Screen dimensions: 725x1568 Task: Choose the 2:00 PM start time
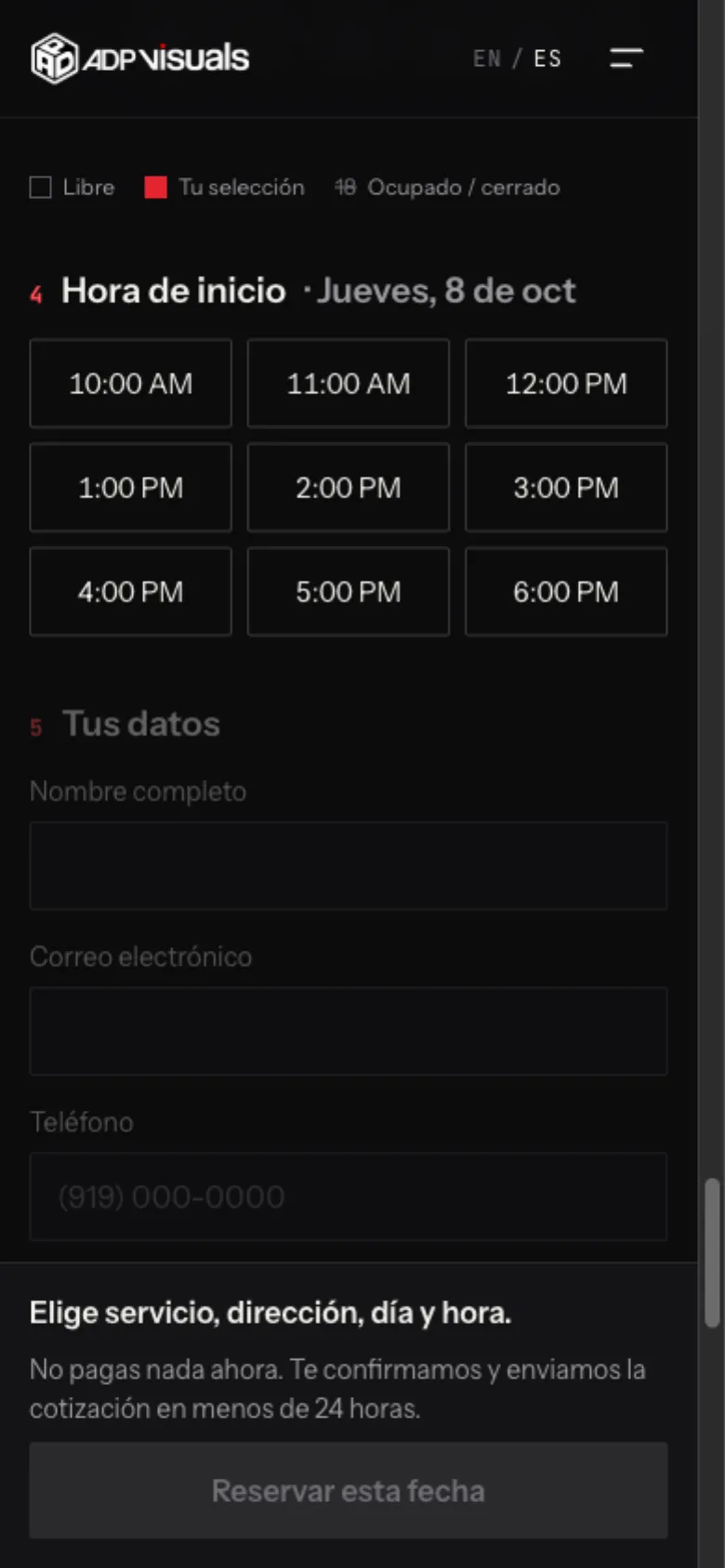click(349, 488)
